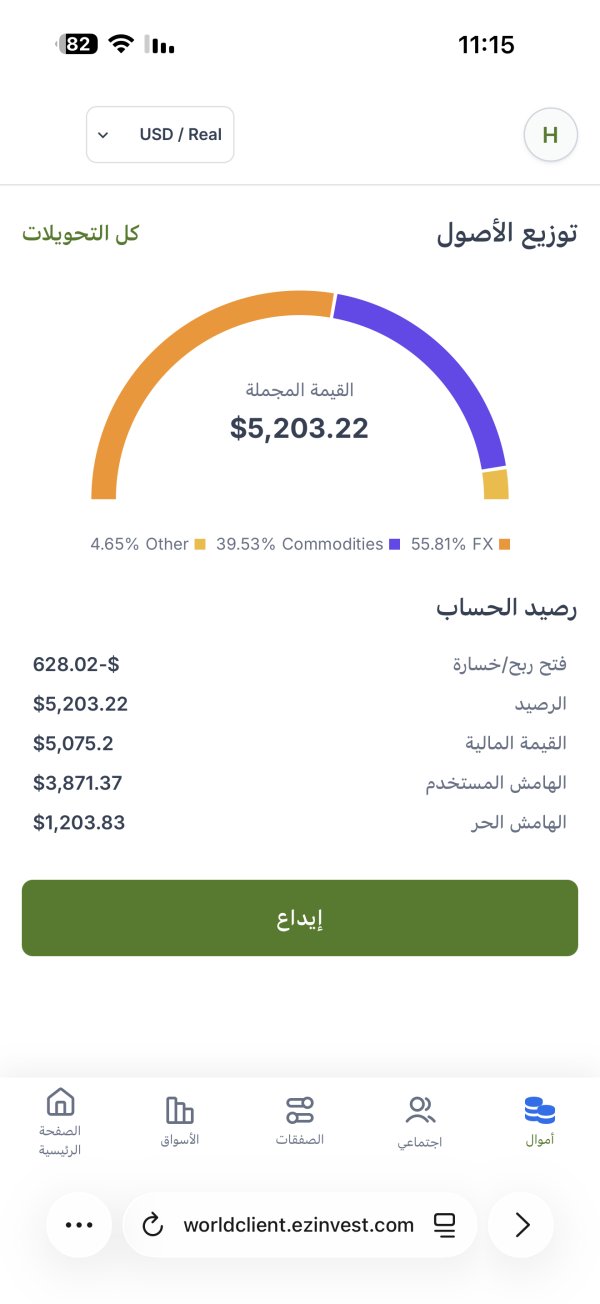Open the browser's three-dot menu
The image size is (600, 1304).
click(x=79, y=1225)
